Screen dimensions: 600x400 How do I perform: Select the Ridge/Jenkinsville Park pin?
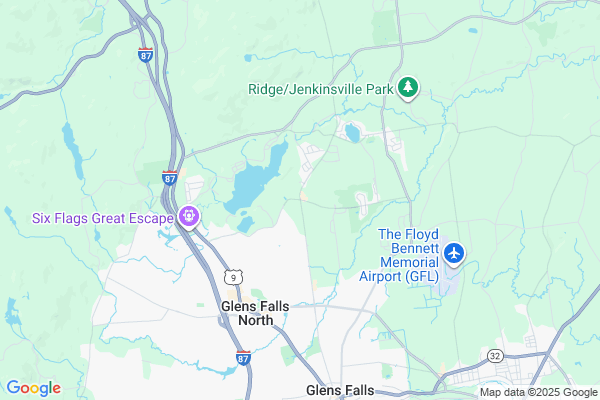[408, 89]
